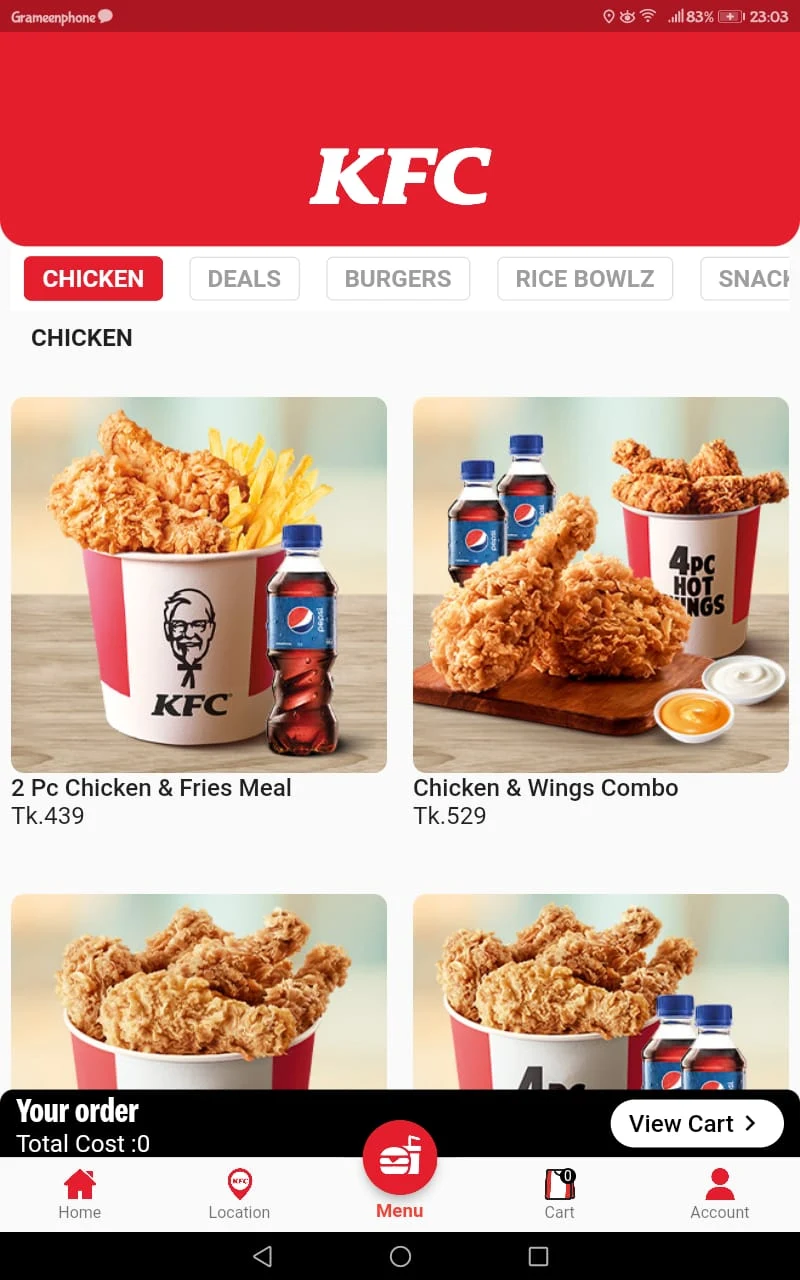Tap the Android recent apps square button

click(538, 1257)
